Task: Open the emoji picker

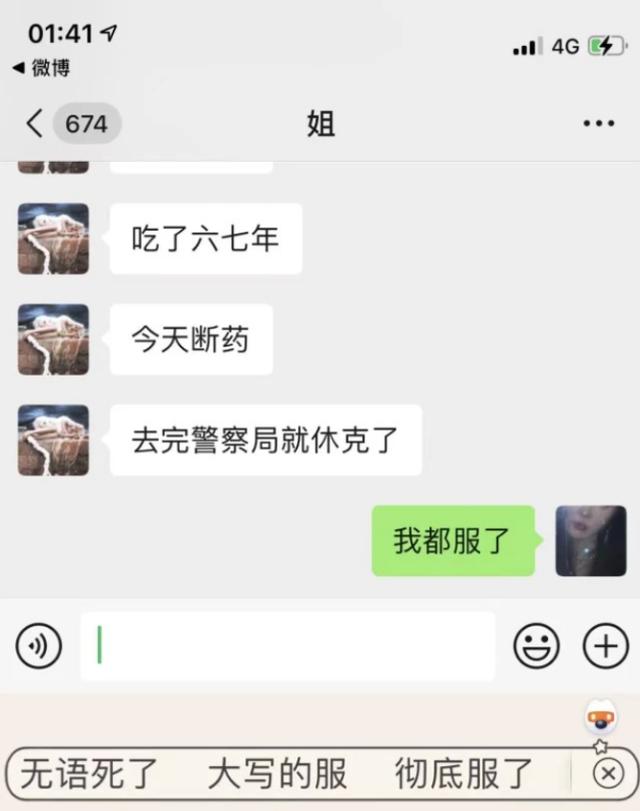Action: 536,647
